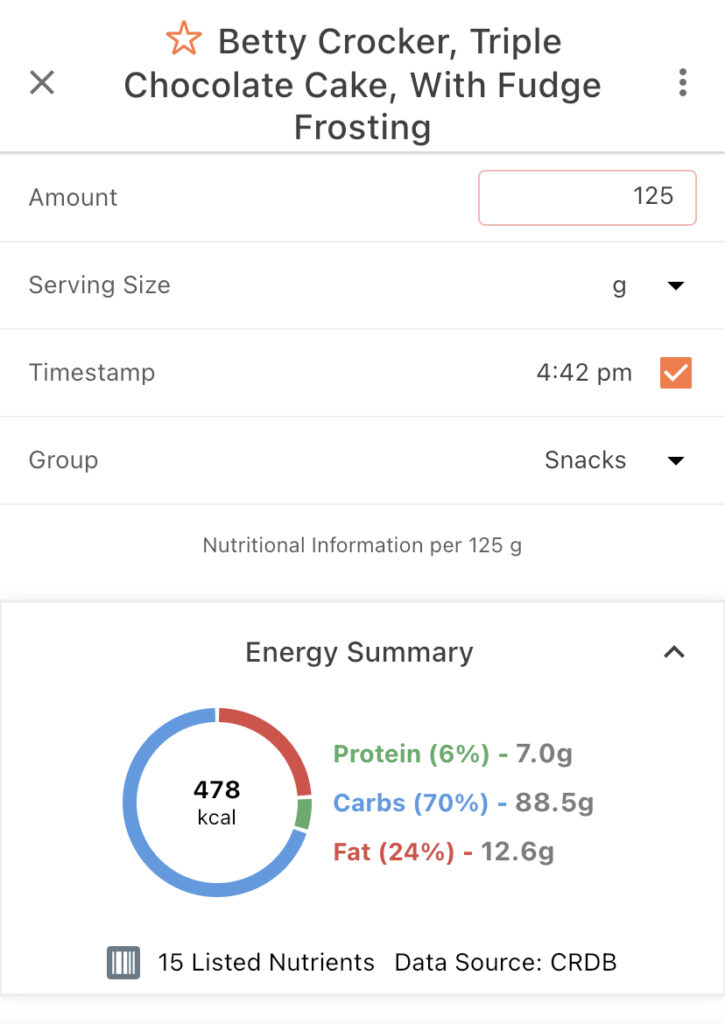Image resolution: width=725 pixels, height=1024 pixels.
Task: Click the star to favorite this food
Action: click(185, 40)
